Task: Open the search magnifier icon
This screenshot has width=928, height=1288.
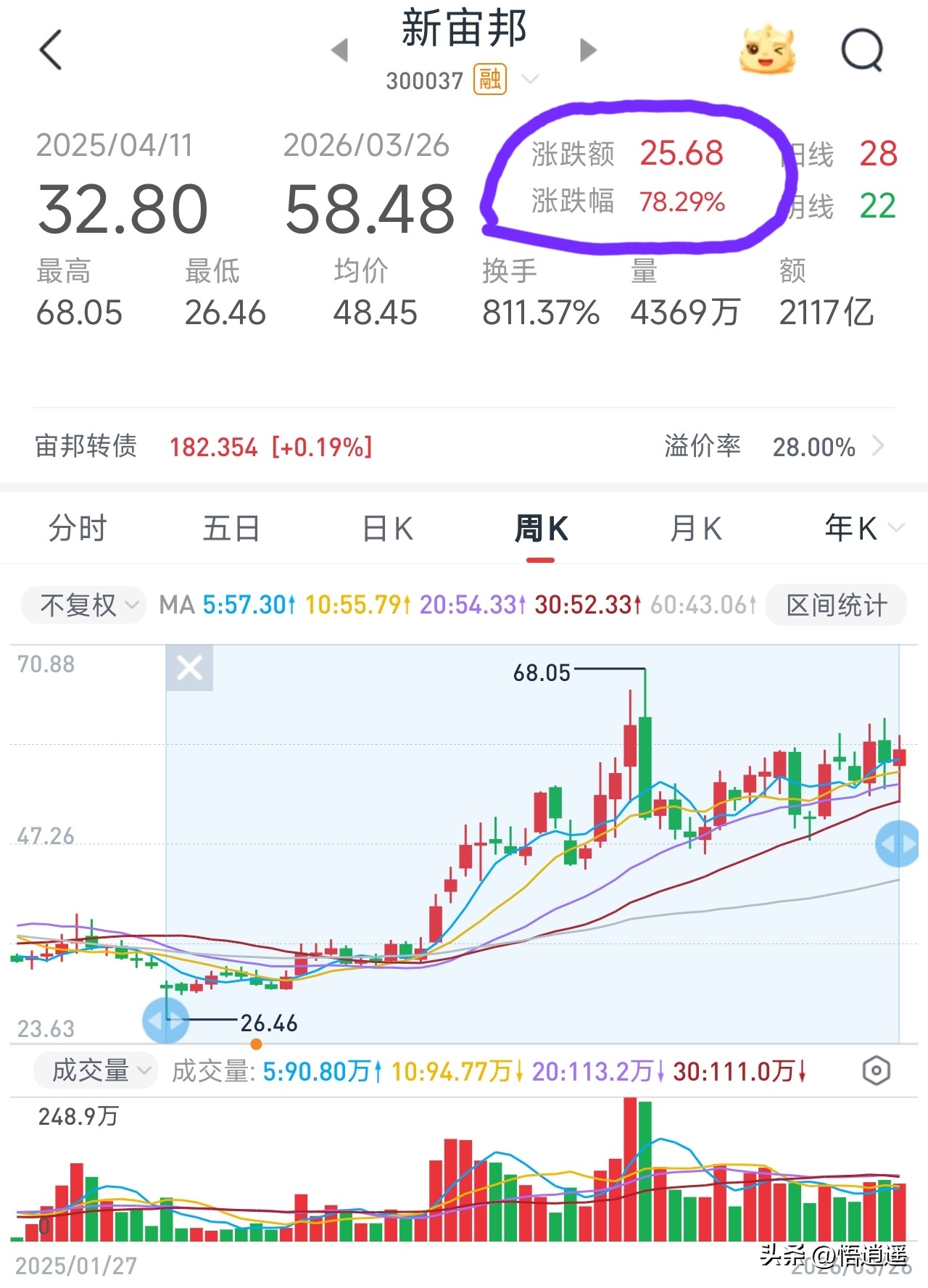Action: click(863, 51)
